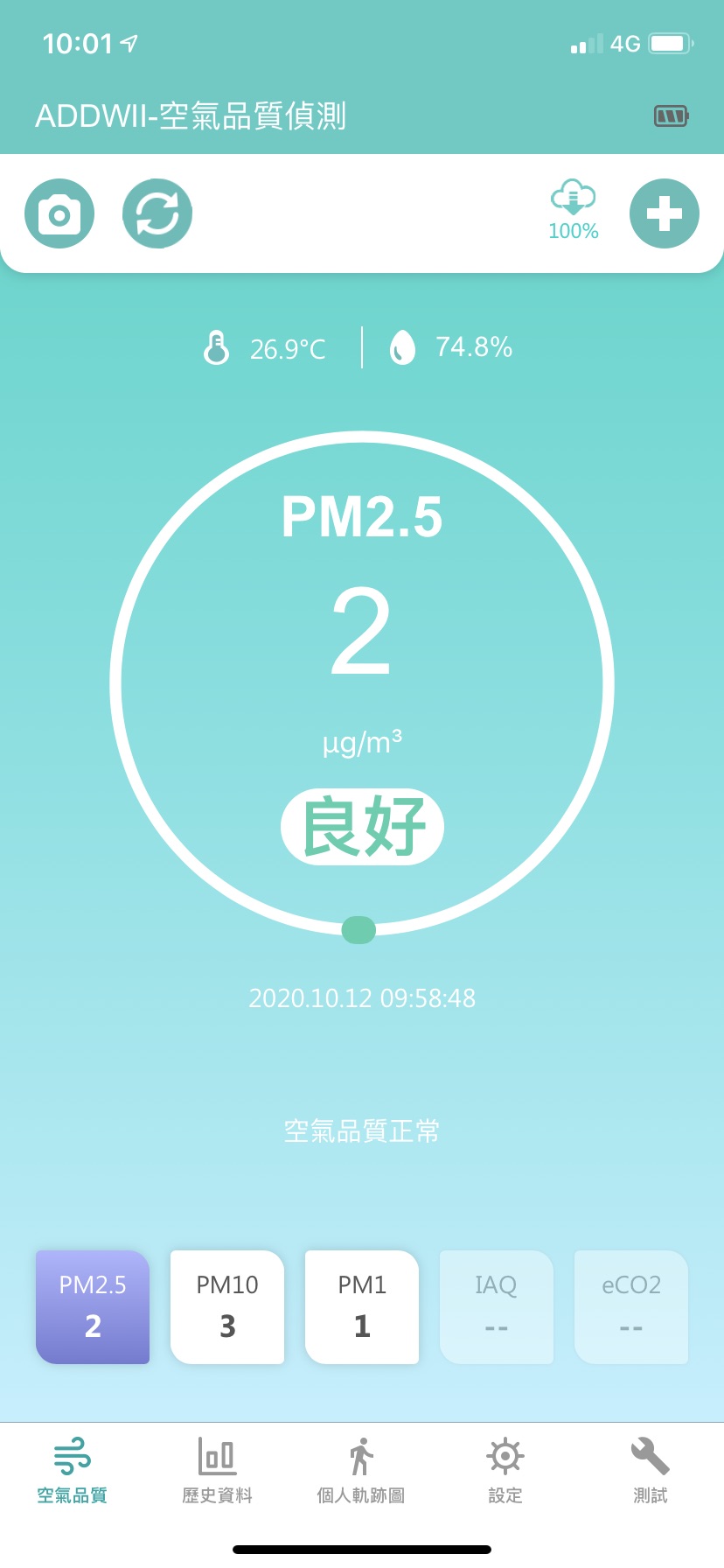
Task: Go to the 設定 tab
Action: point(505,1470)
